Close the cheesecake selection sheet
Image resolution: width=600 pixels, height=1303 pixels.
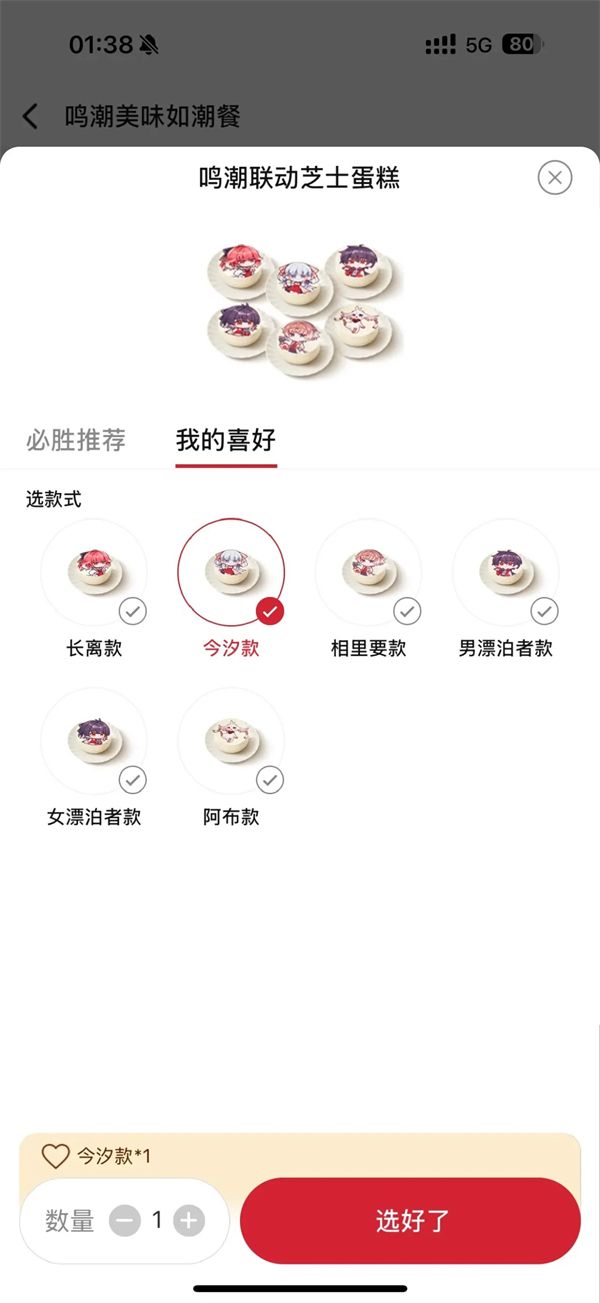[x=555, y=178]
